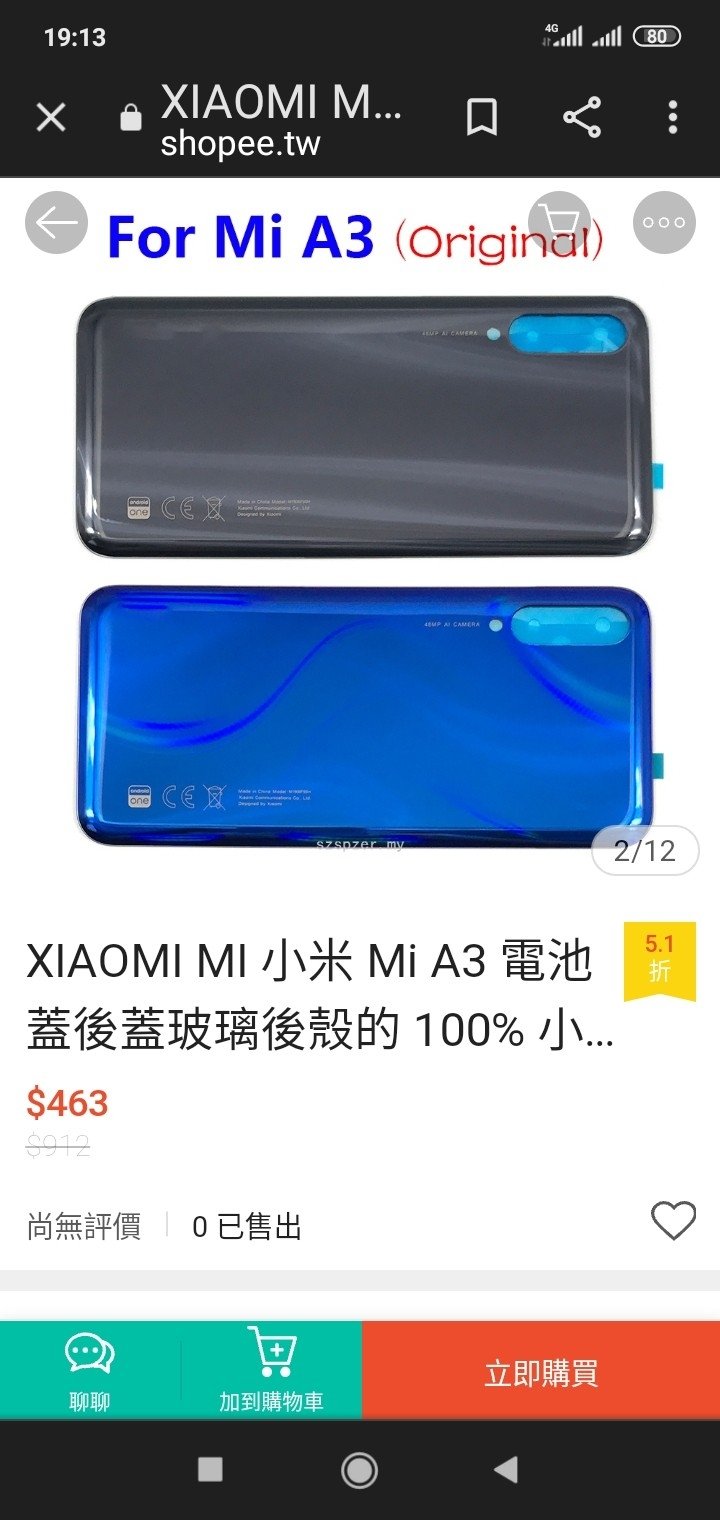The image size is (720, 1520).
Task: Close the browser custom tab
Action: click(50, 118)
